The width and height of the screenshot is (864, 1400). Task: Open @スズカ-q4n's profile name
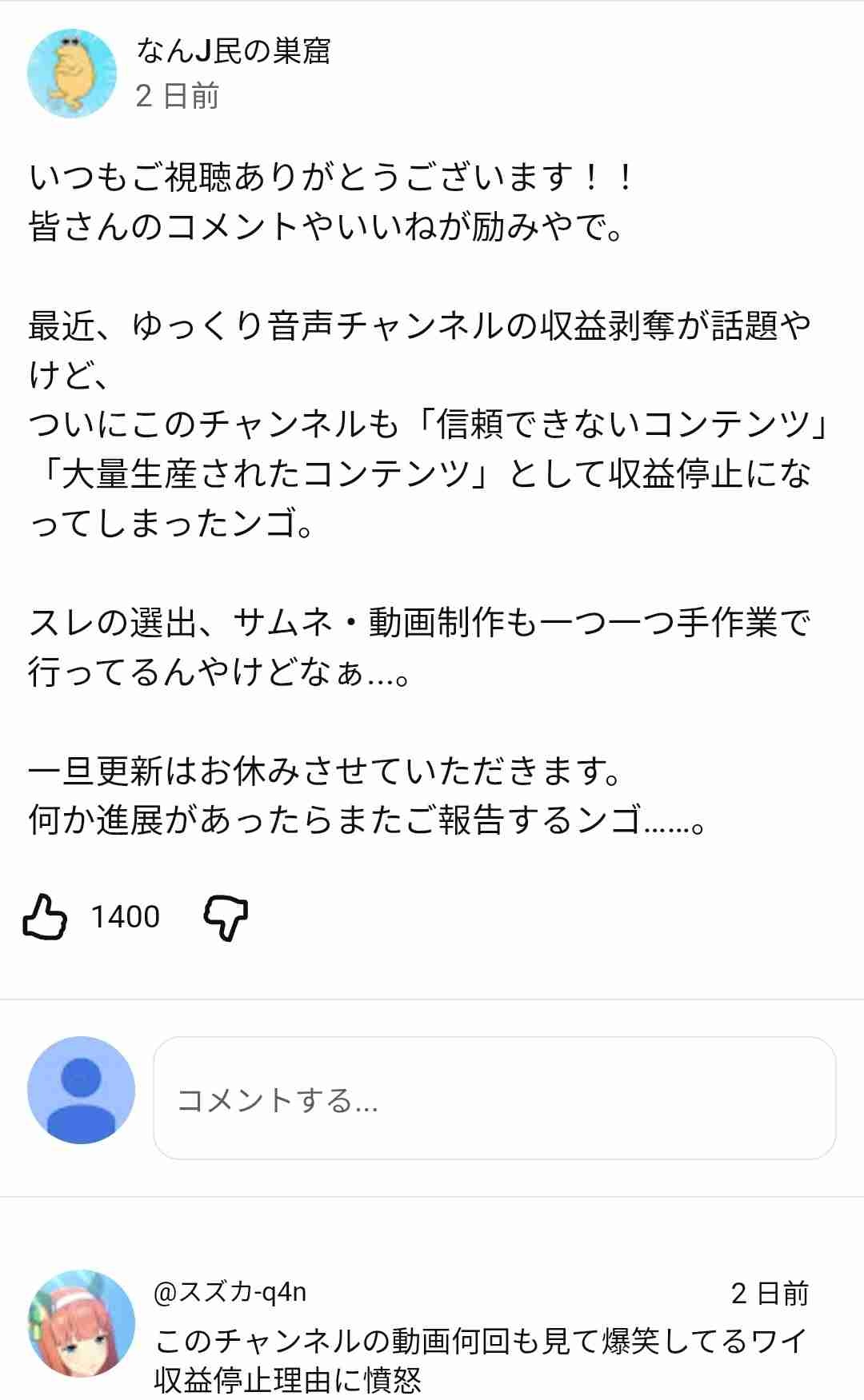230,1293
